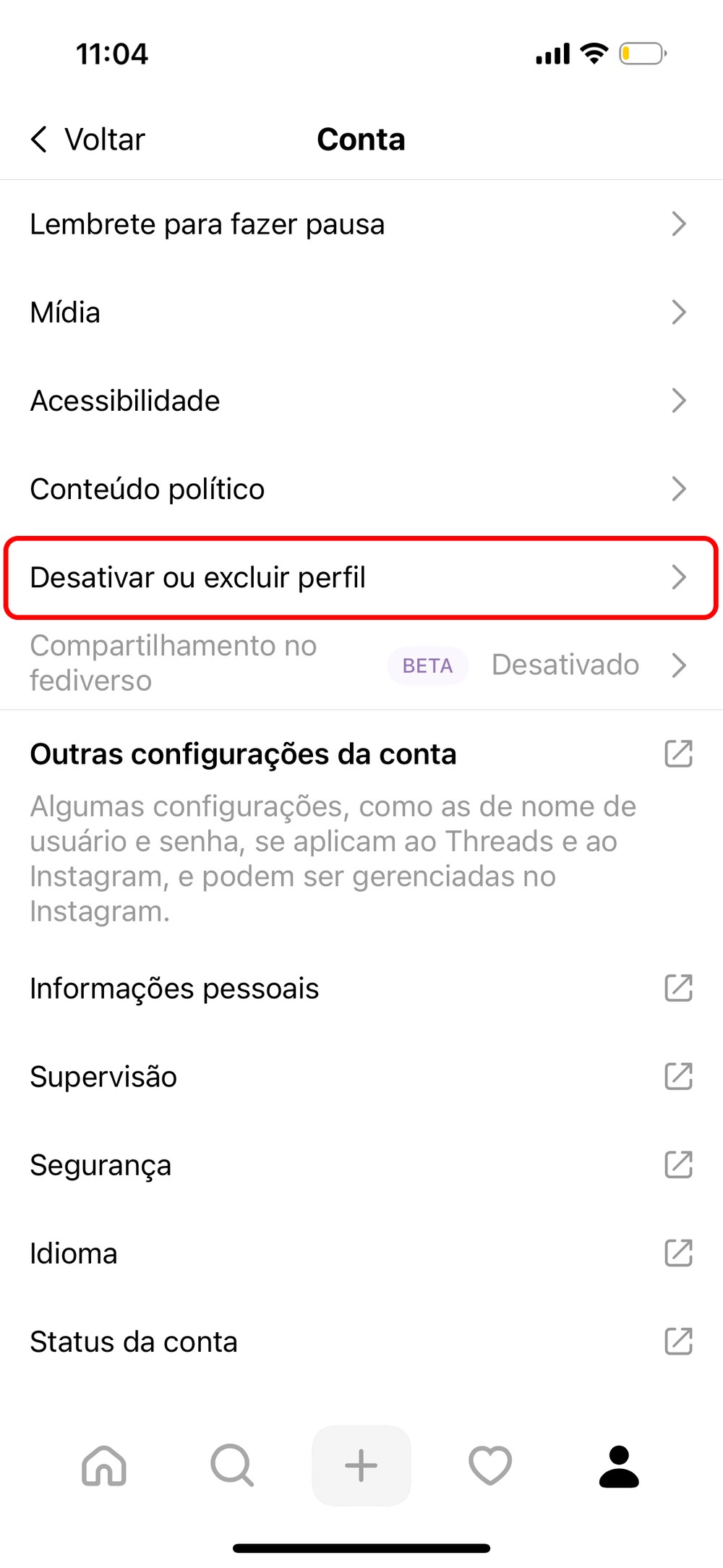Switch to the home feed tab
The width and height of the screenshot is (723, 1568).
click(104, 1465)
